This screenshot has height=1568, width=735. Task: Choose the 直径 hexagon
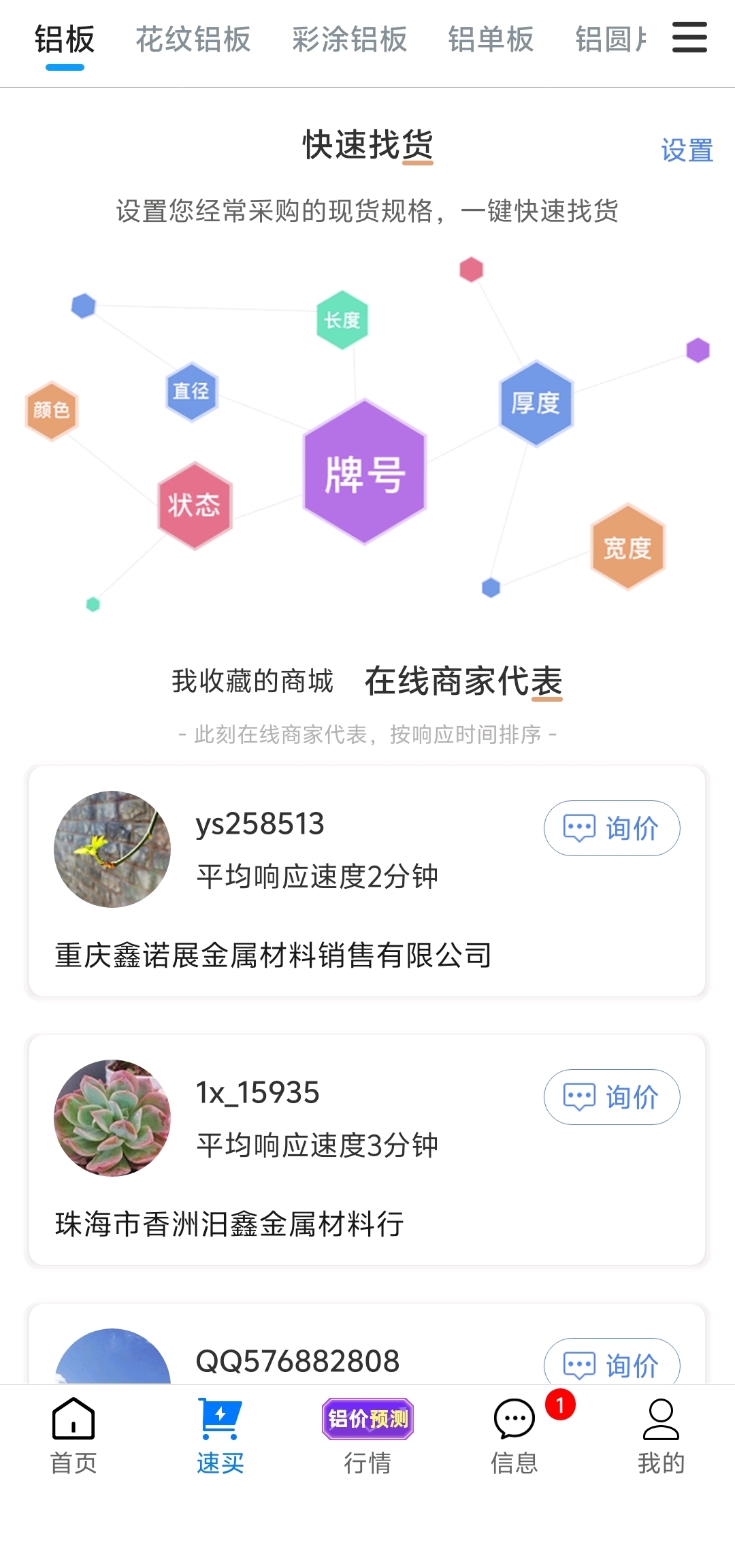click(191, 391)
